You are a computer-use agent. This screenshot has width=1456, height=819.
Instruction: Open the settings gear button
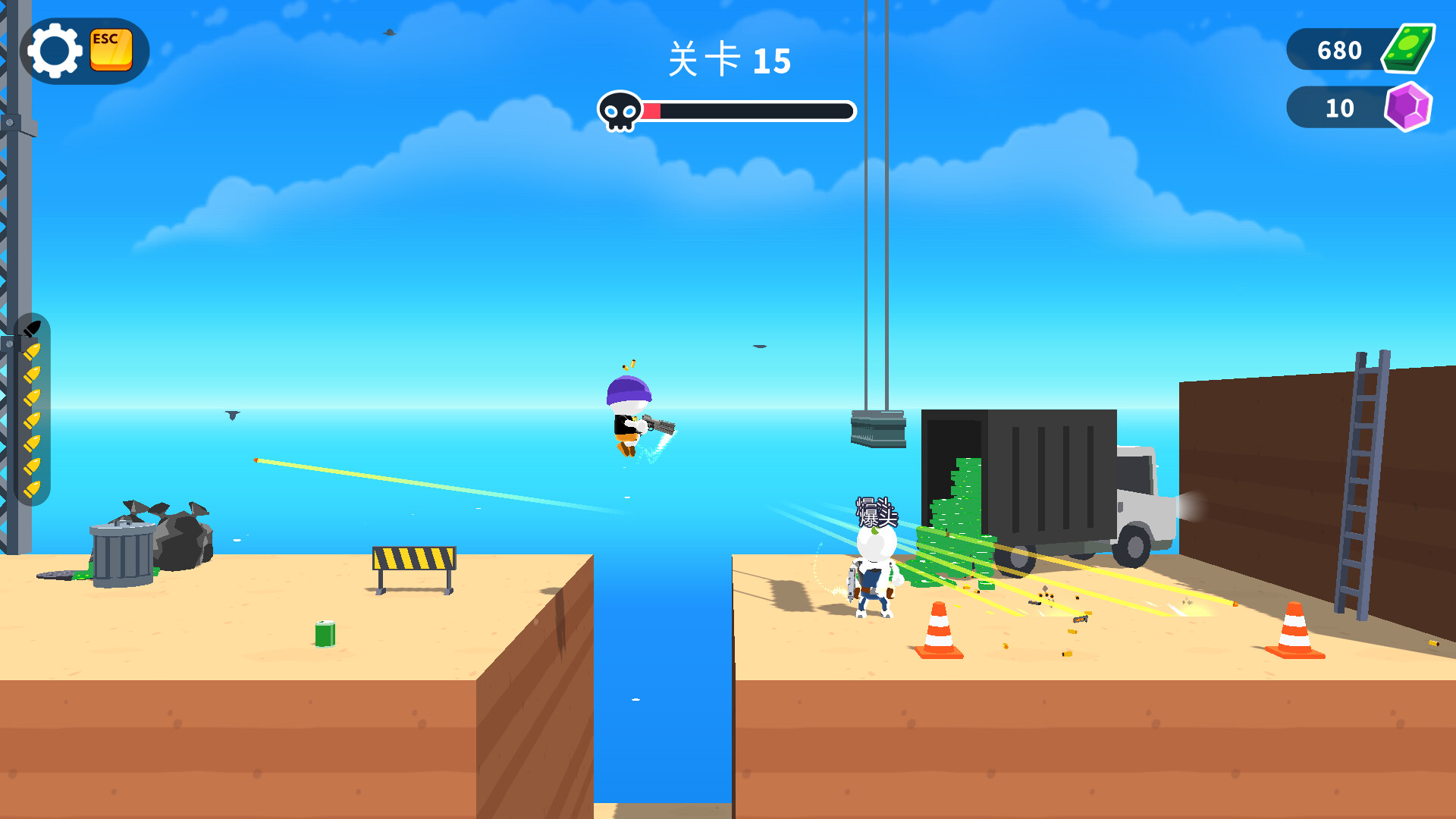pyautogui.click(x=55, y=51)
